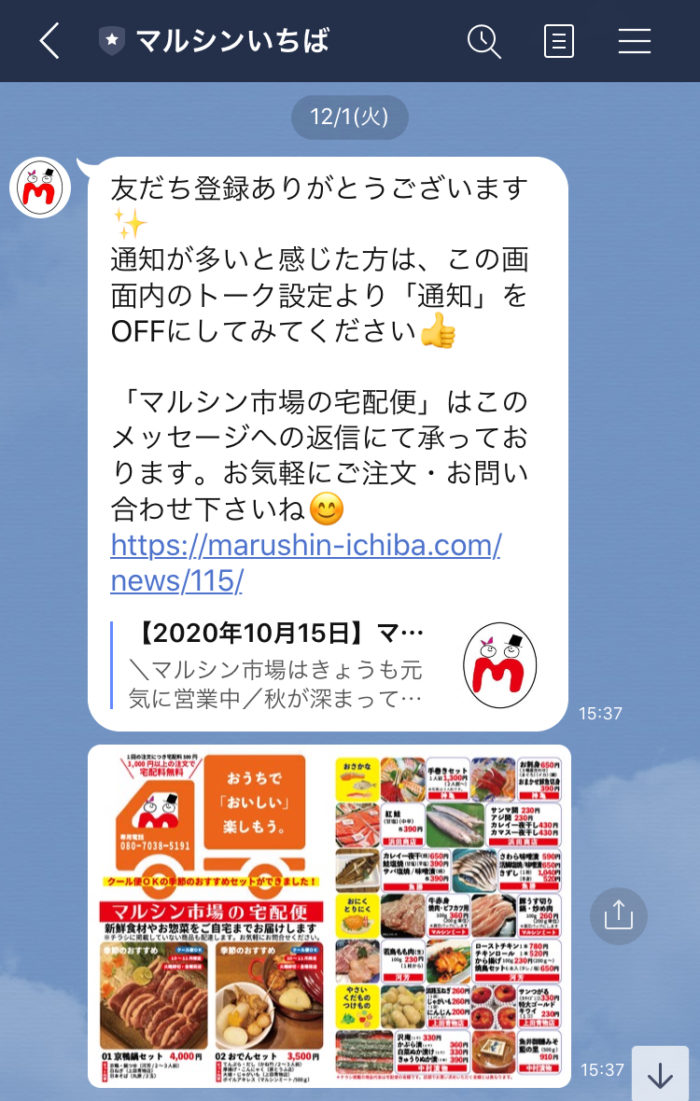Open the notes list icon
Viewport: 700px width, 1101px height.
tap(559, 41)
